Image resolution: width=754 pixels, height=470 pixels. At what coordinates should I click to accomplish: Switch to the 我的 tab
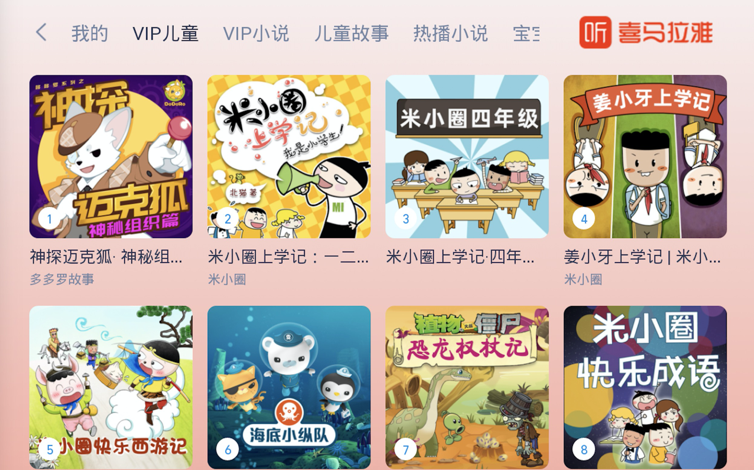point(90,33)
